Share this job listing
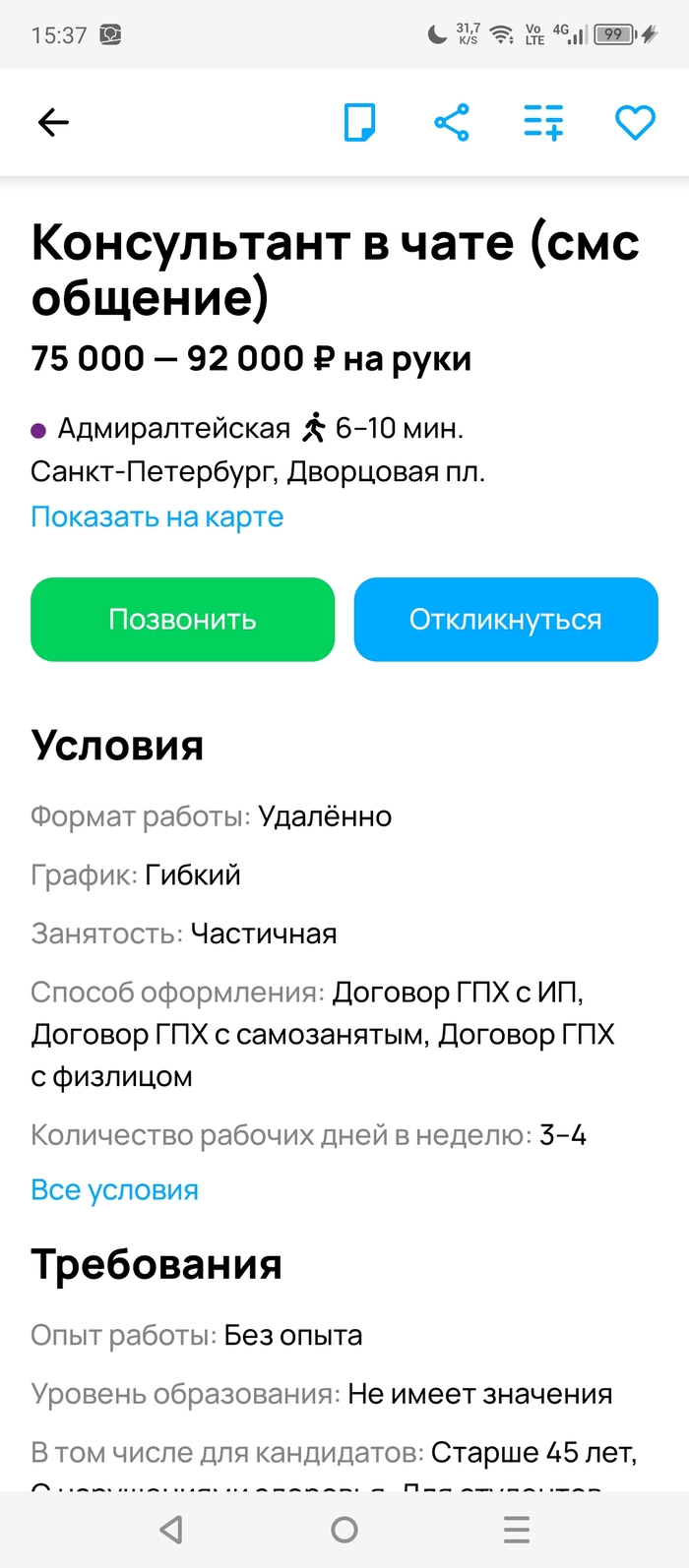Image resolution: width=689 pixels, height=1568 pixels. (x=452, y=122)
